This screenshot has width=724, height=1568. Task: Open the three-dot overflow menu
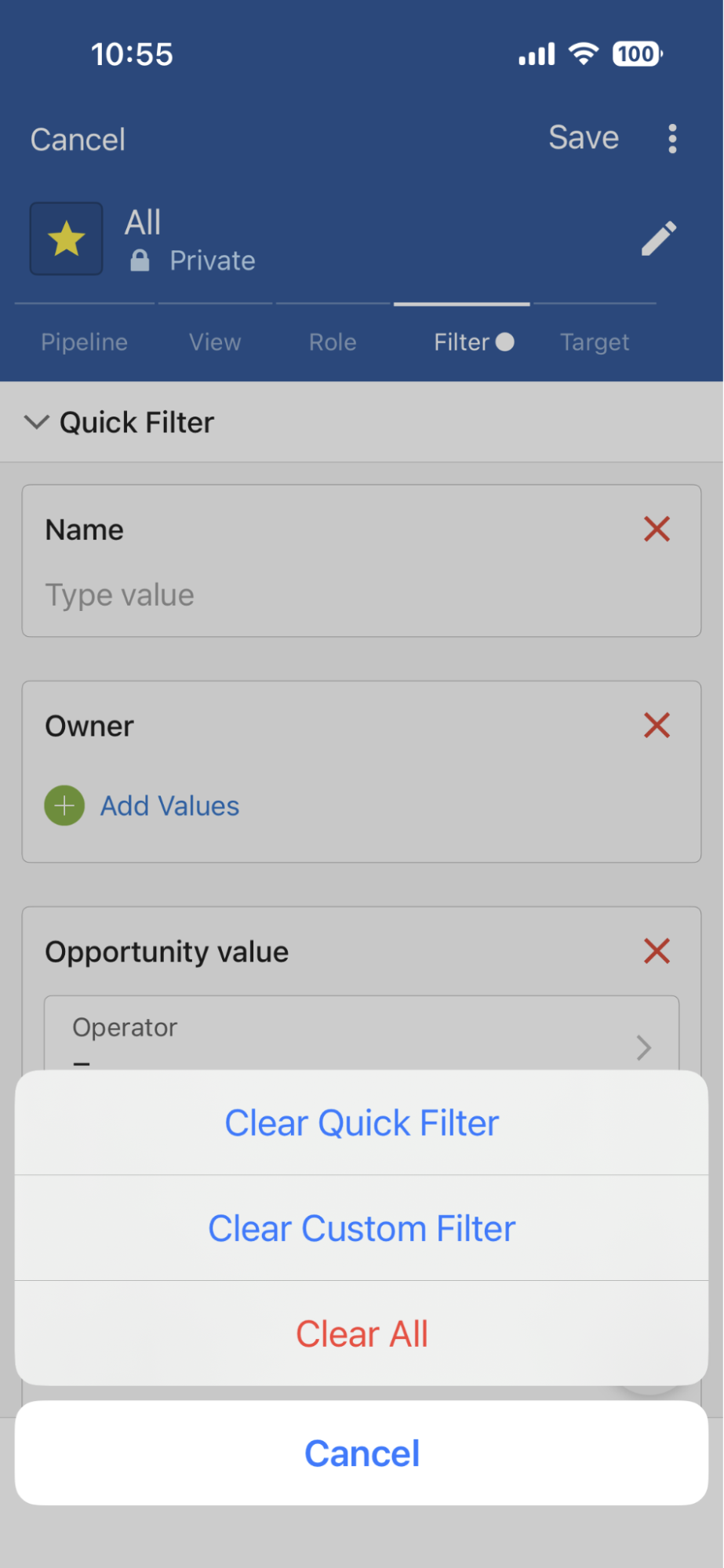pyautogui.click(x=672, y=139)
